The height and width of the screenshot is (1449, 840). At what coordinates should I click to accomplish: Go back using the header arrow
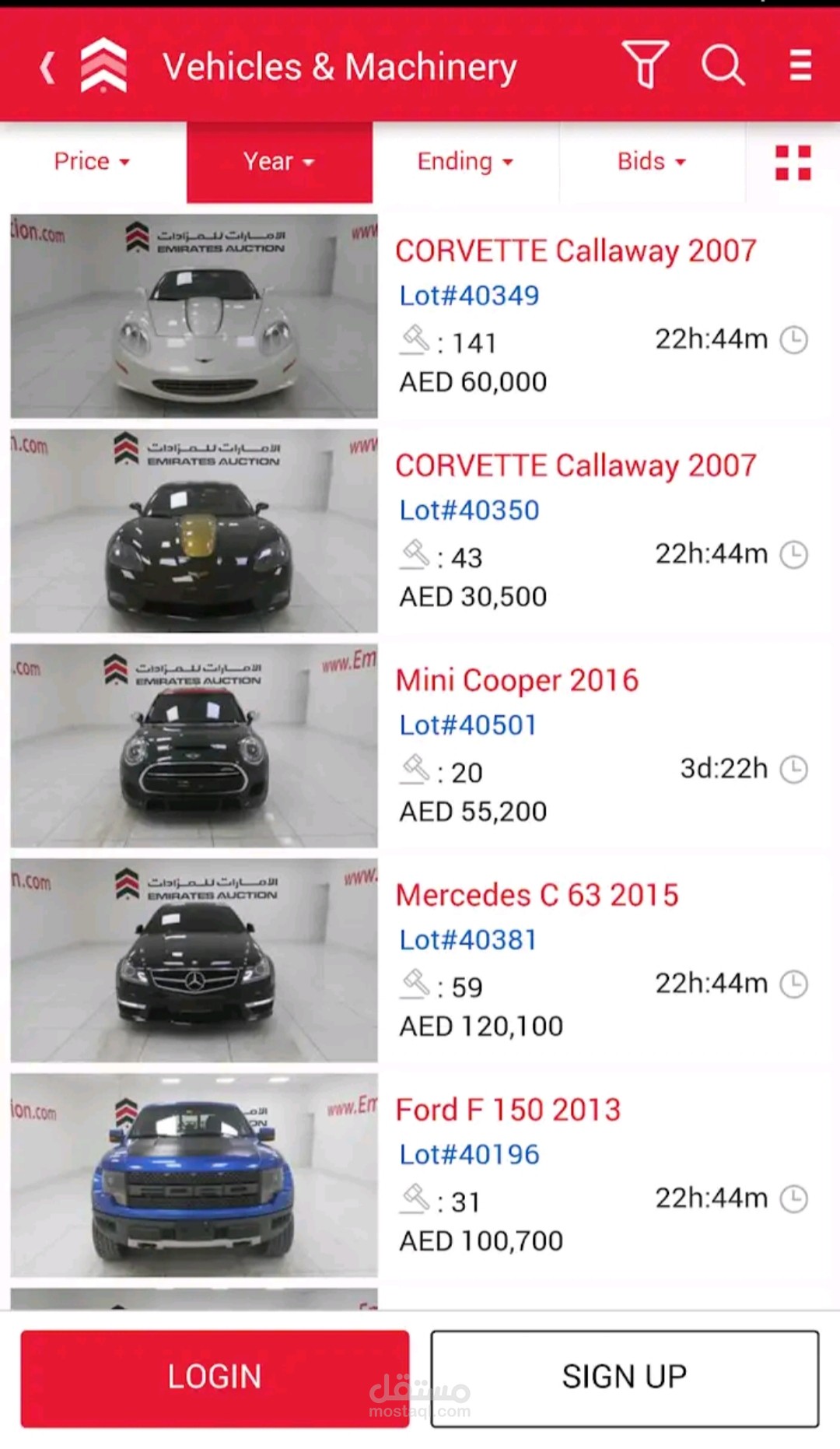(x=48, y=67)
